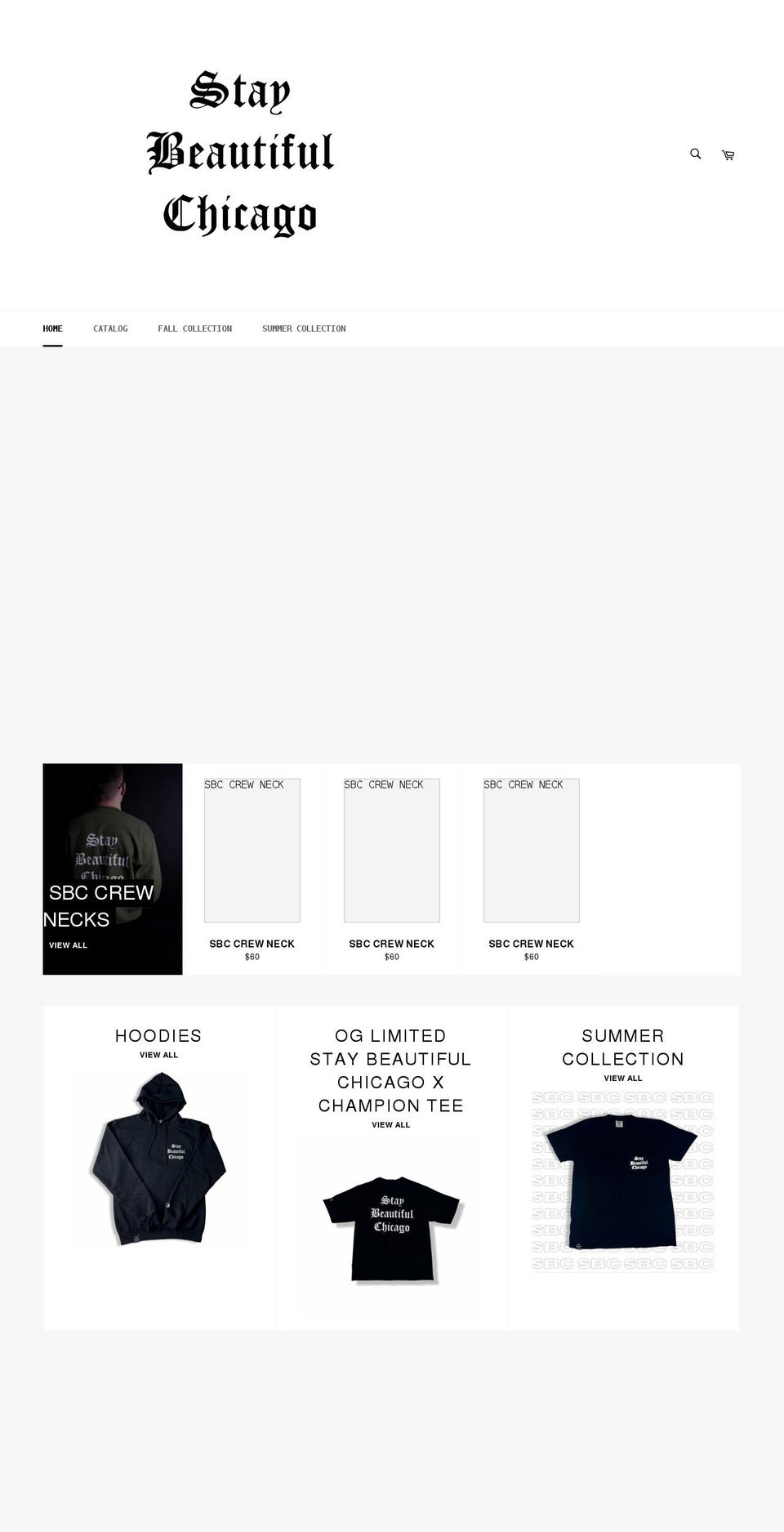The width and height of the screenshot is (784, 1532).
Task: Open the summer collection t-shirt photo
Action: pos(623,1181)
